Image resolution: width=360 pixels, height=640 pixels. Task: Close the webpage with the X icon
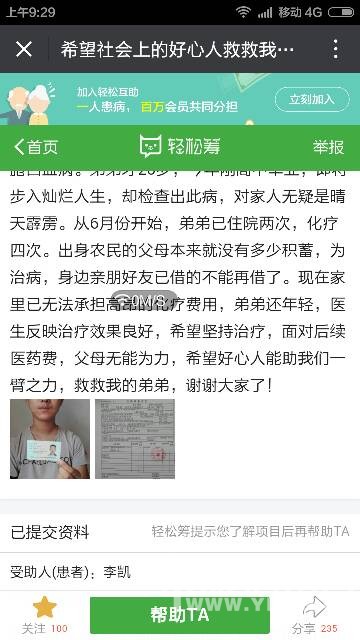coord(24,49)
